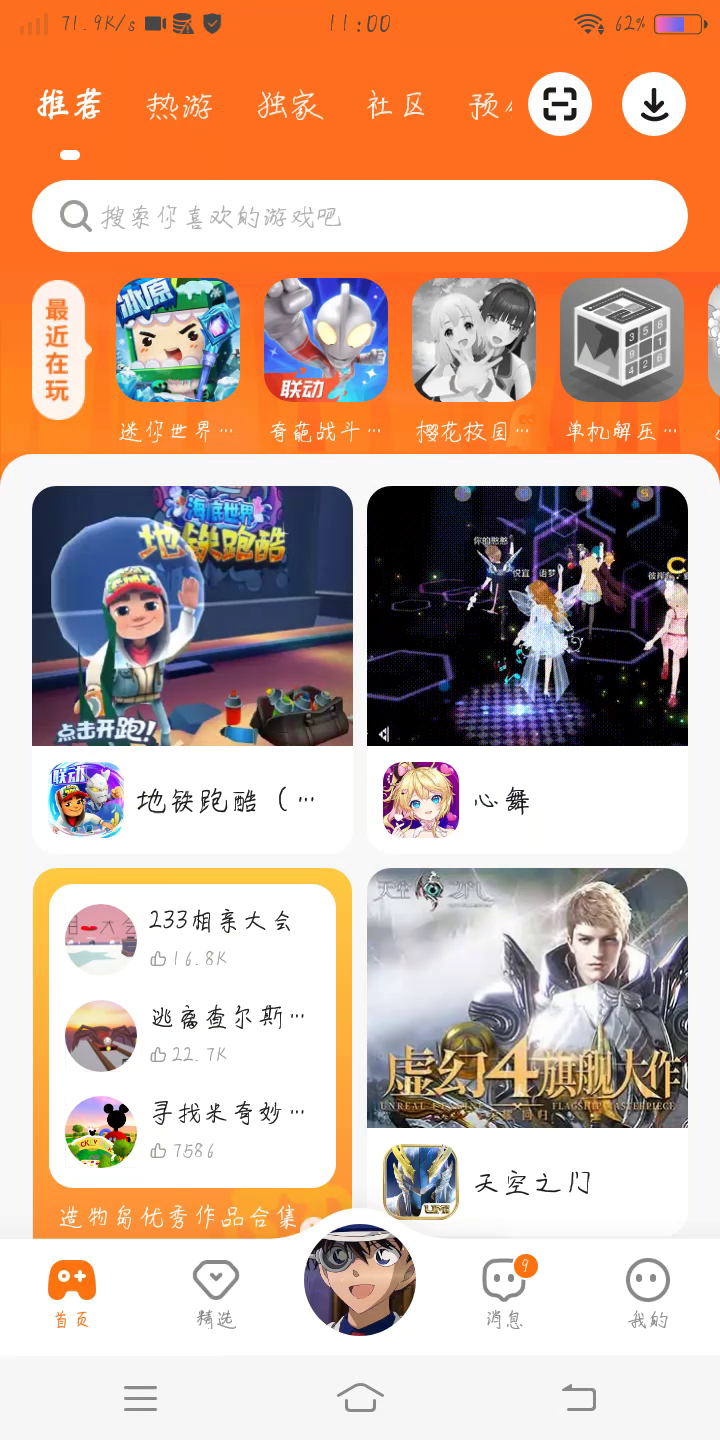Go to the 我的 profile tab
720x1440 pixels.
(x=647, y=1294)
